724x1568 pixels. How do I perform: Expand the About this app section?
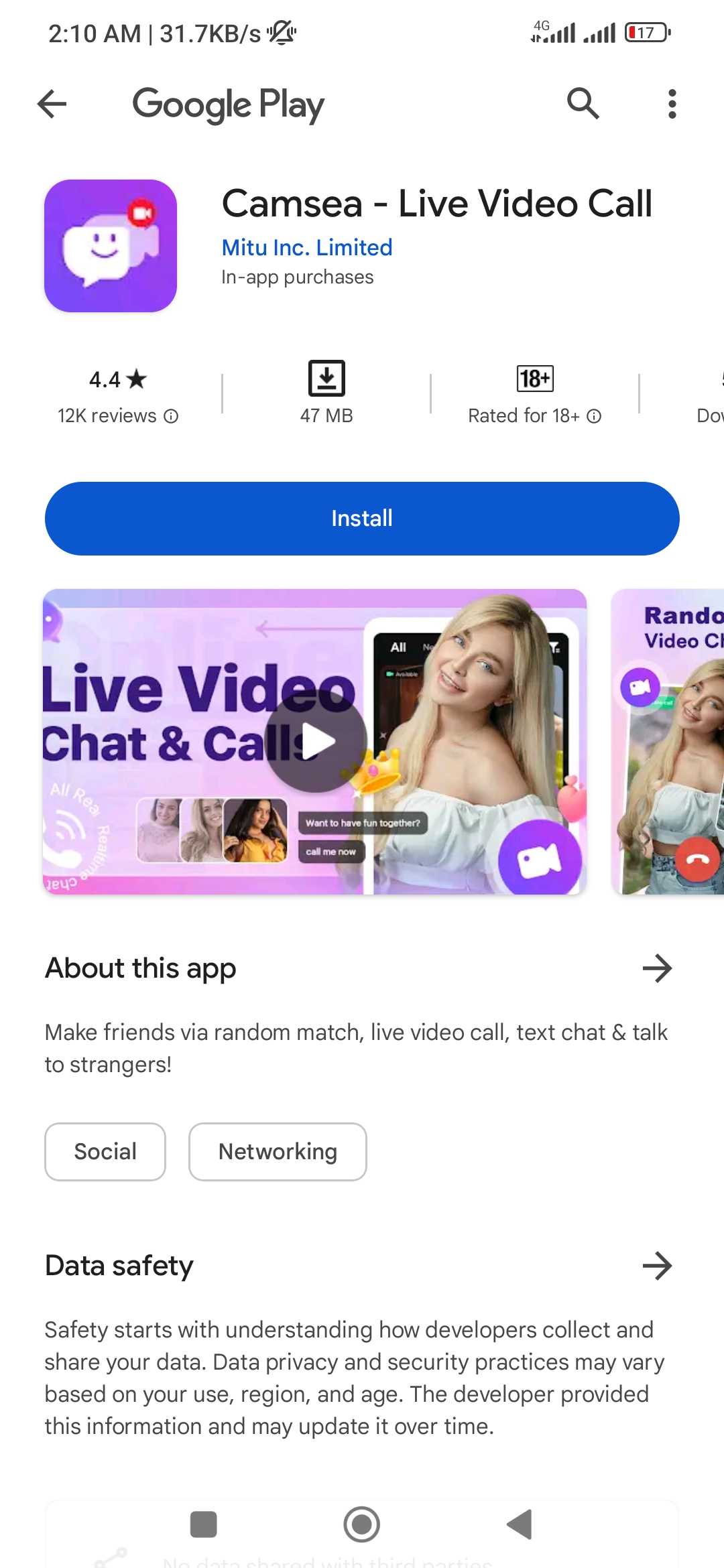[656, 968]
